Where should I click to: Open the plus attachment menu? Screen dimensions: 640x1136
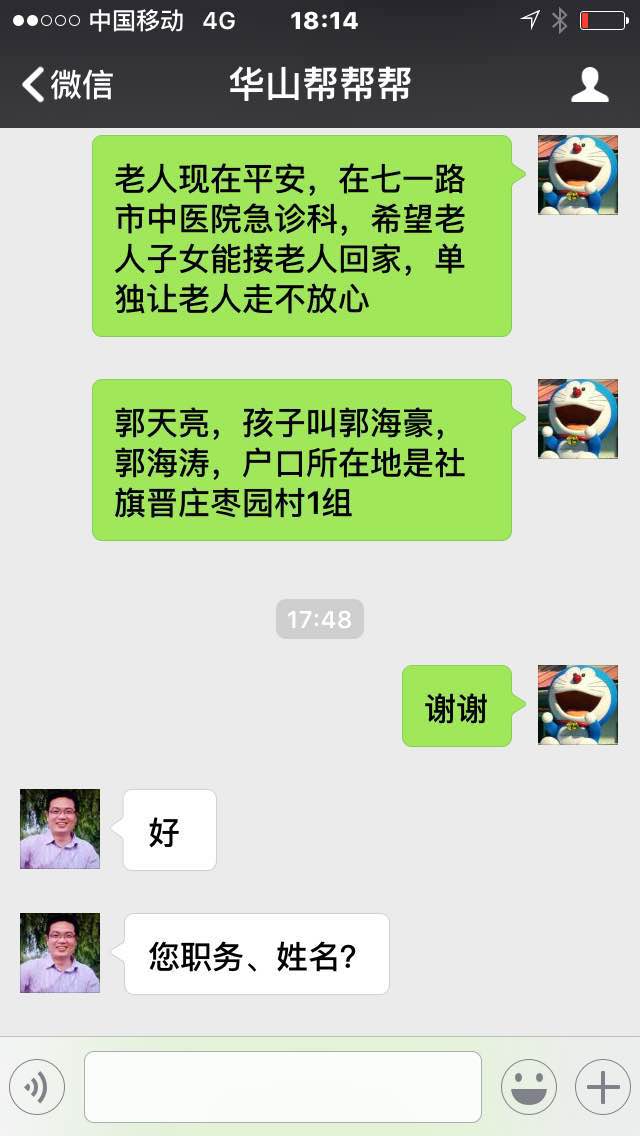click(602, 1087)
